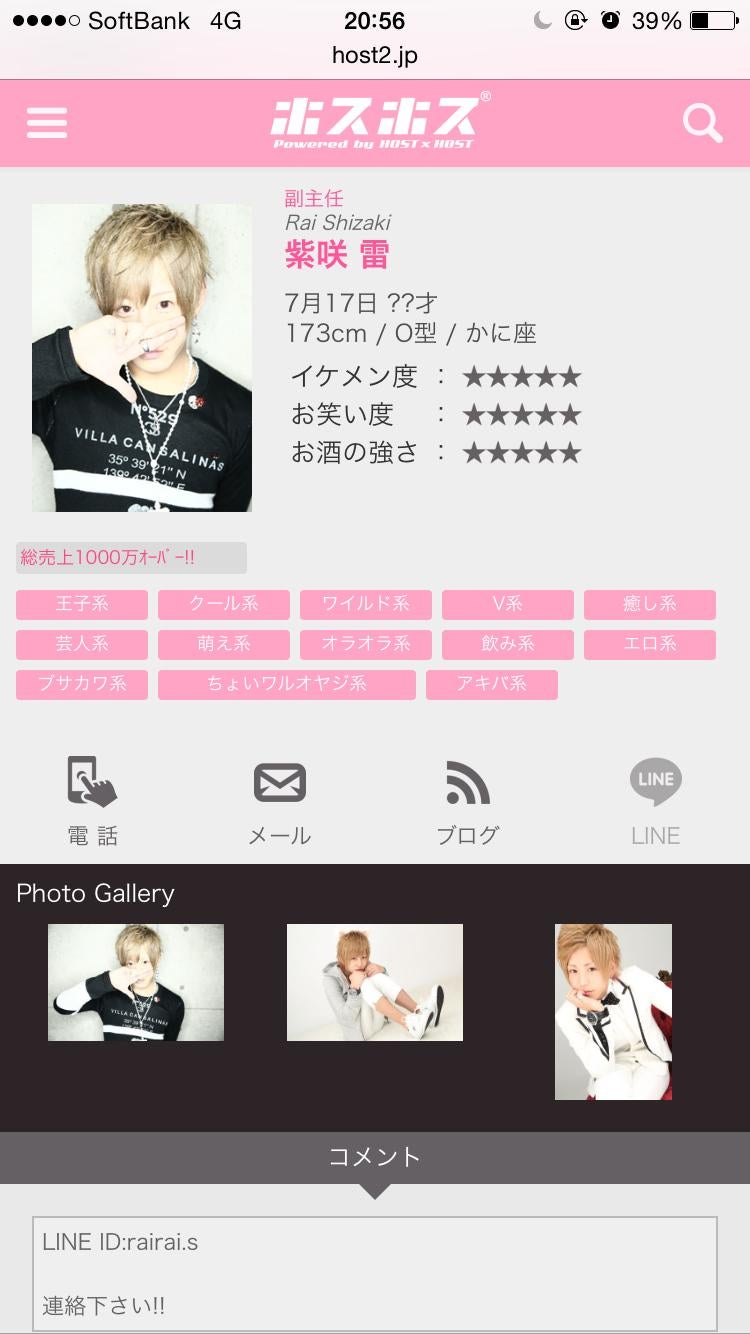The image size is (750, 1334).
Task: Open the メール mail button
Action: point(280,801)
